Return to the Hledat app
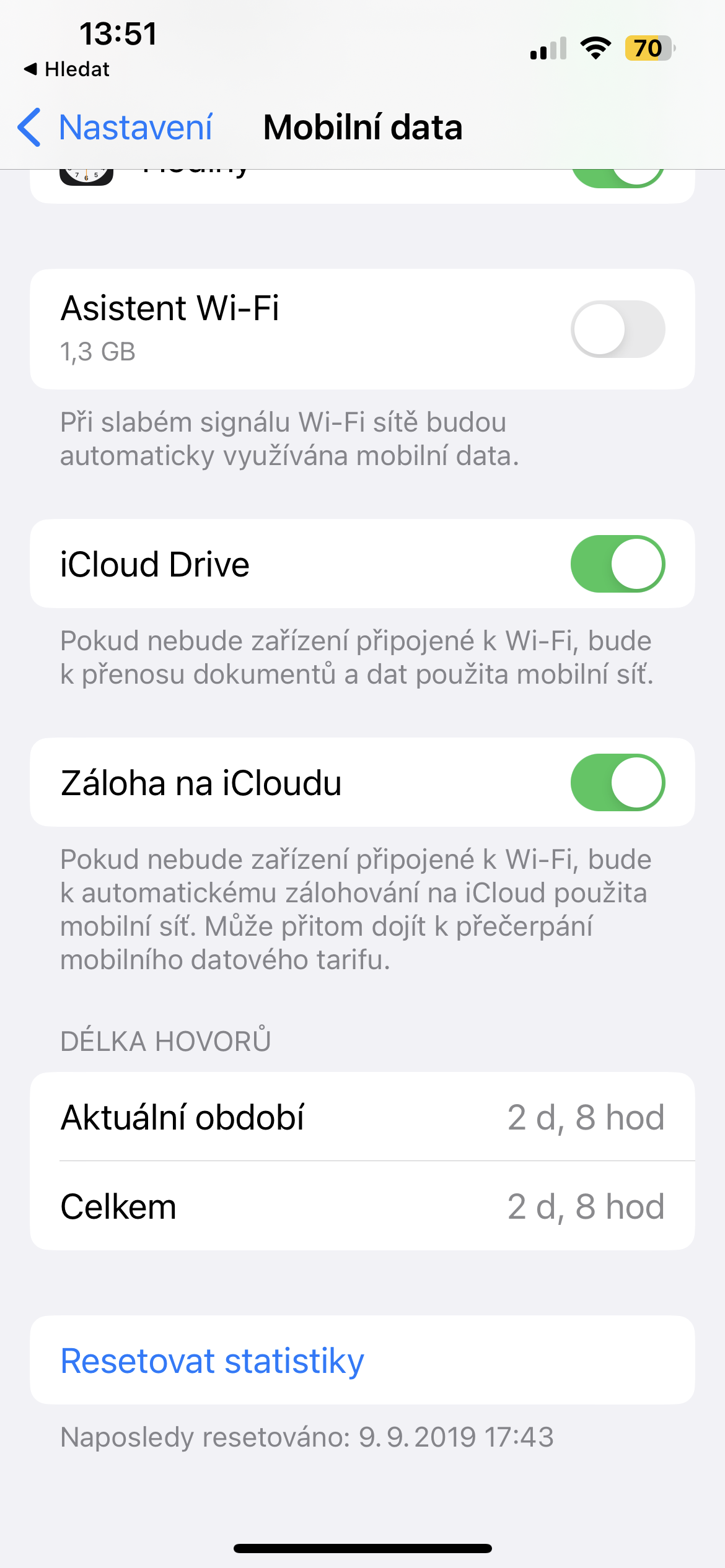The width and height of the screenshot is (725, 1568). pyautogui.click(x=67, y=69)
